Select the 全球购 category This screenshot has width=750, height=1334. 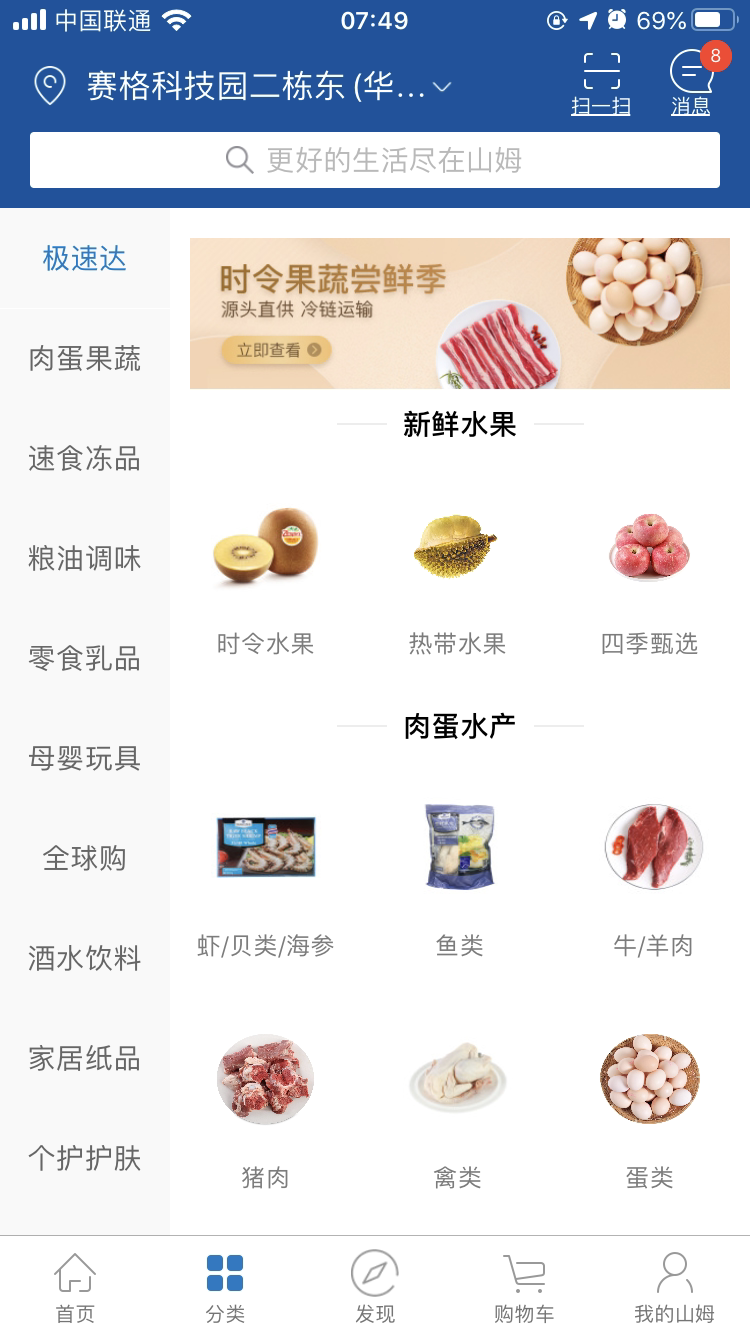[85, 859]
